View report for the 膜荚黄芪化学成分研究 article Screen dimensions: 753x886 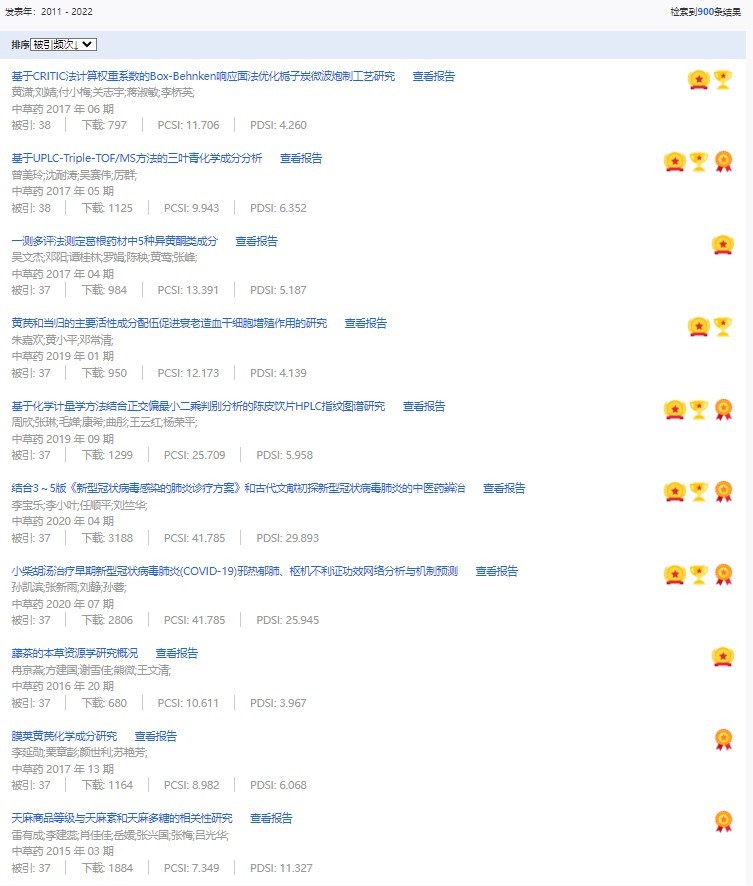156,736
